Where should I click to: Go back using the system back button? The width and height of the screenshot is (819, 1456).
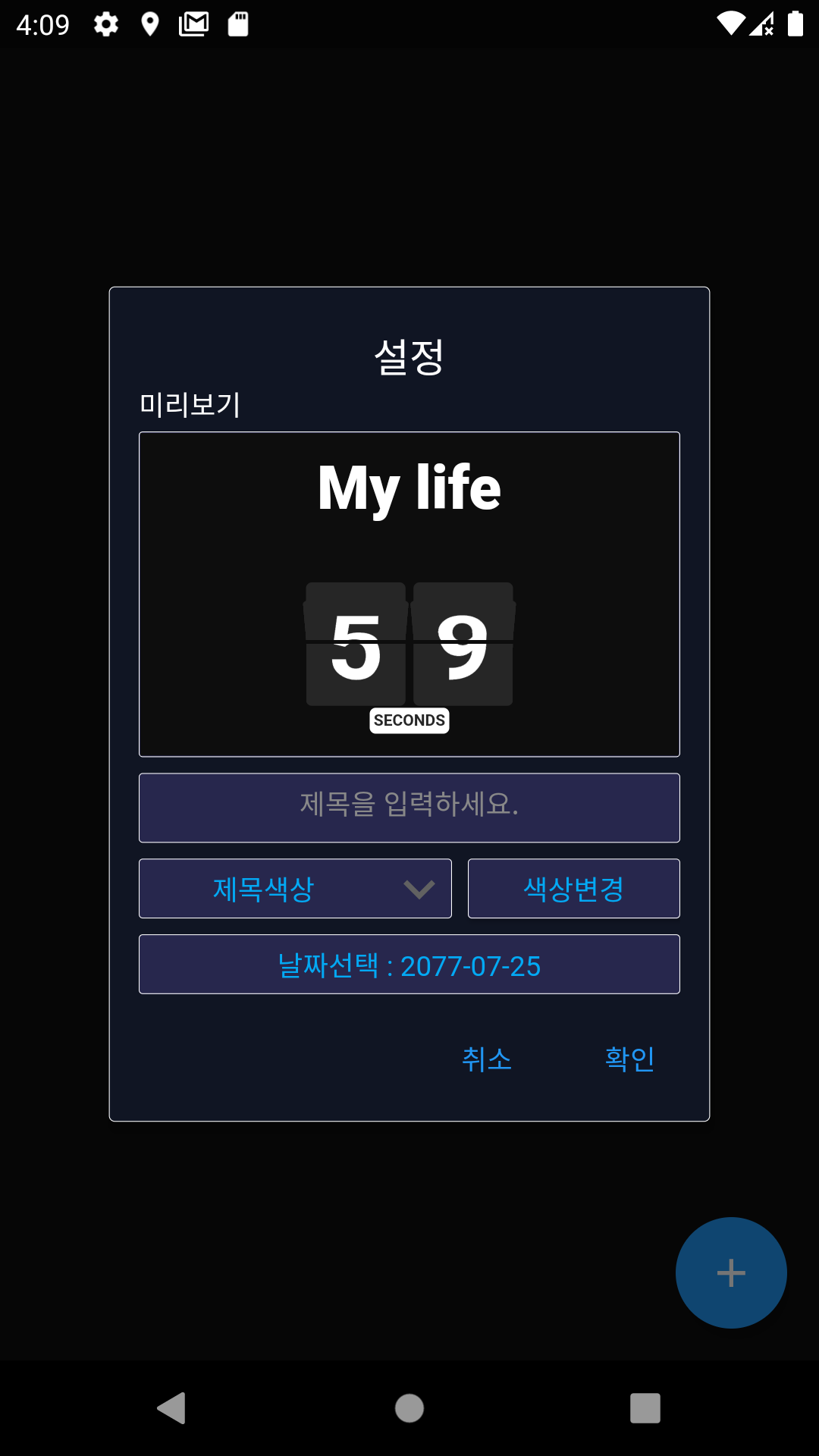coord(172,1408)
